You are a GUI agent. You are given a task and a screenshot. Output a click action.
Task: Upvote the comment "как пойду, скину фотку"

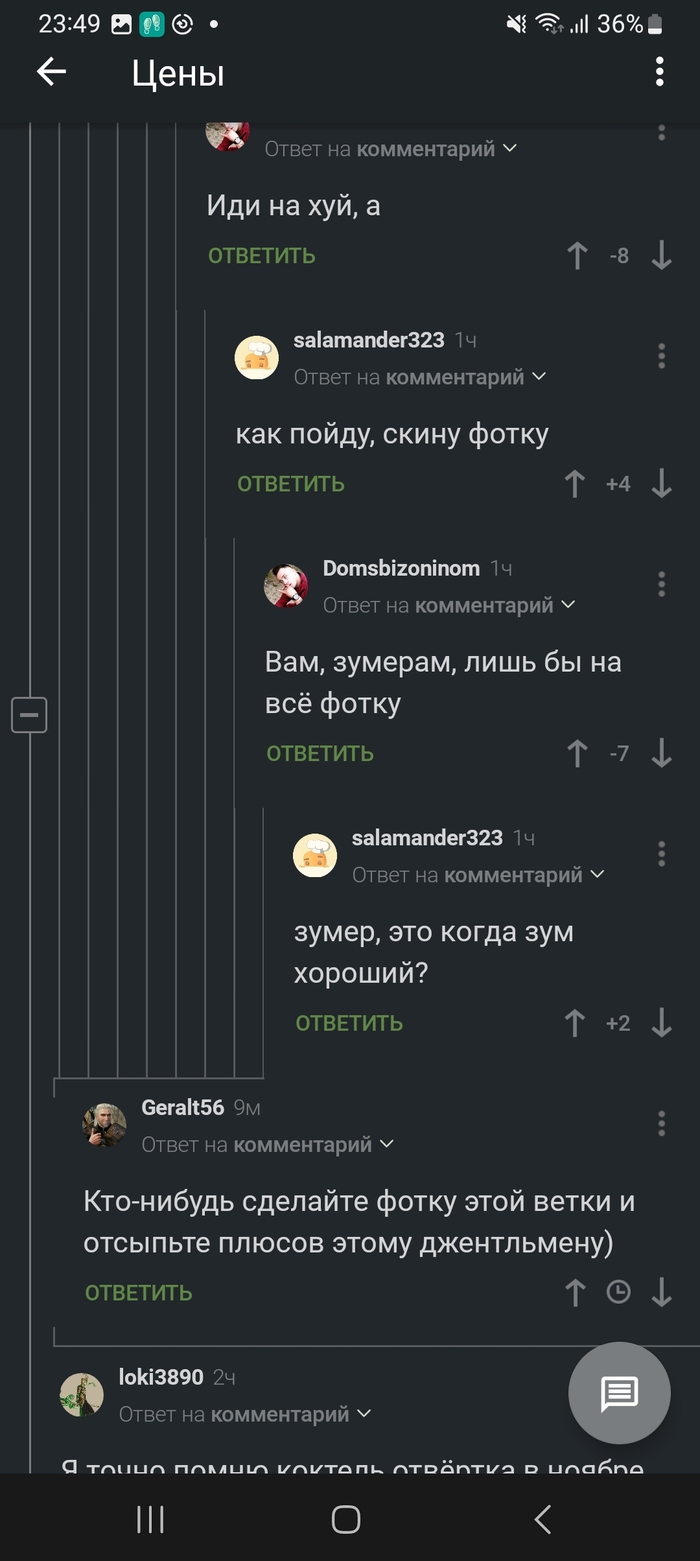click(575, 484)
